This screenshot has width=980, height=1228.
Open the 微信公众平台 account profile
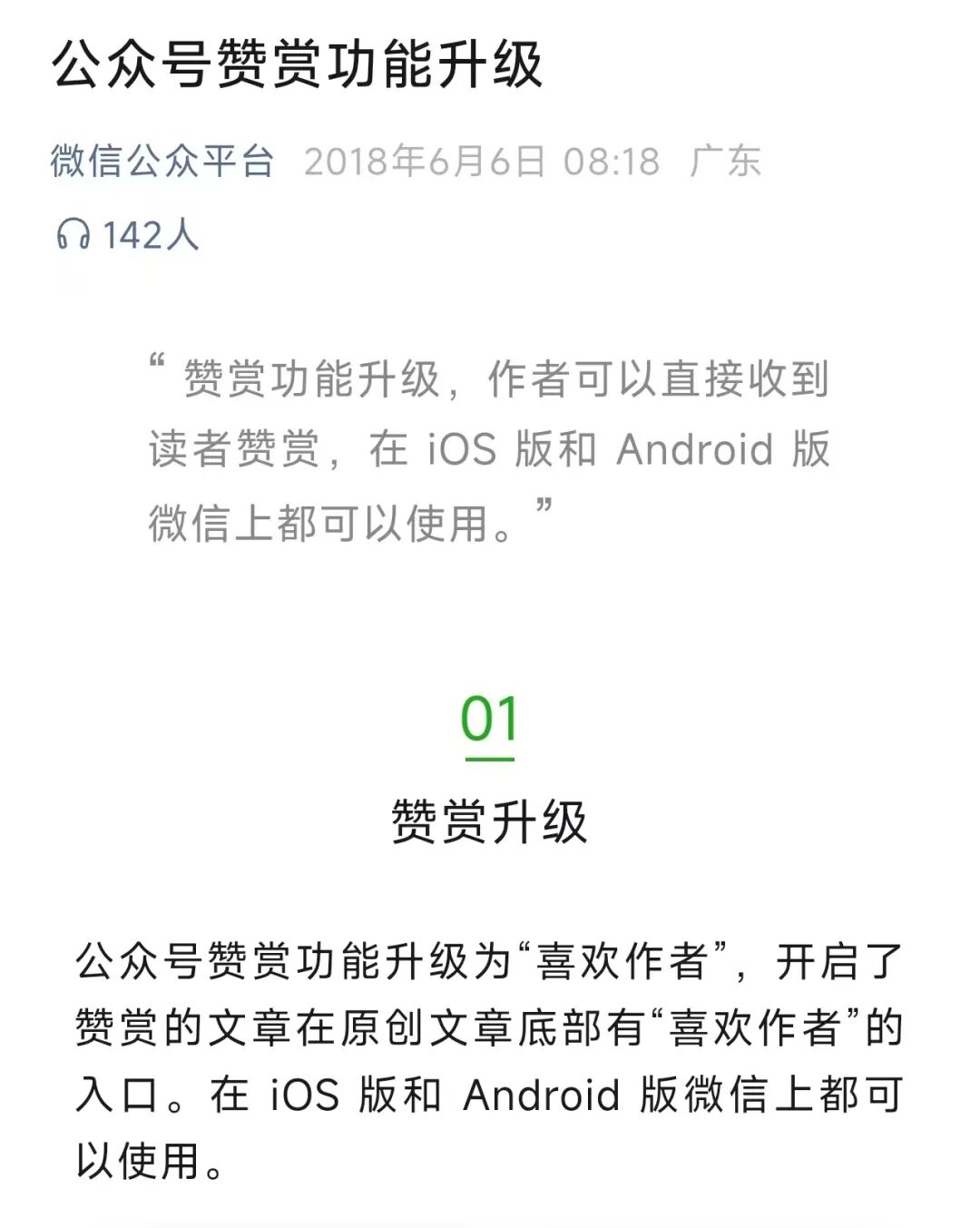[162, 162]
